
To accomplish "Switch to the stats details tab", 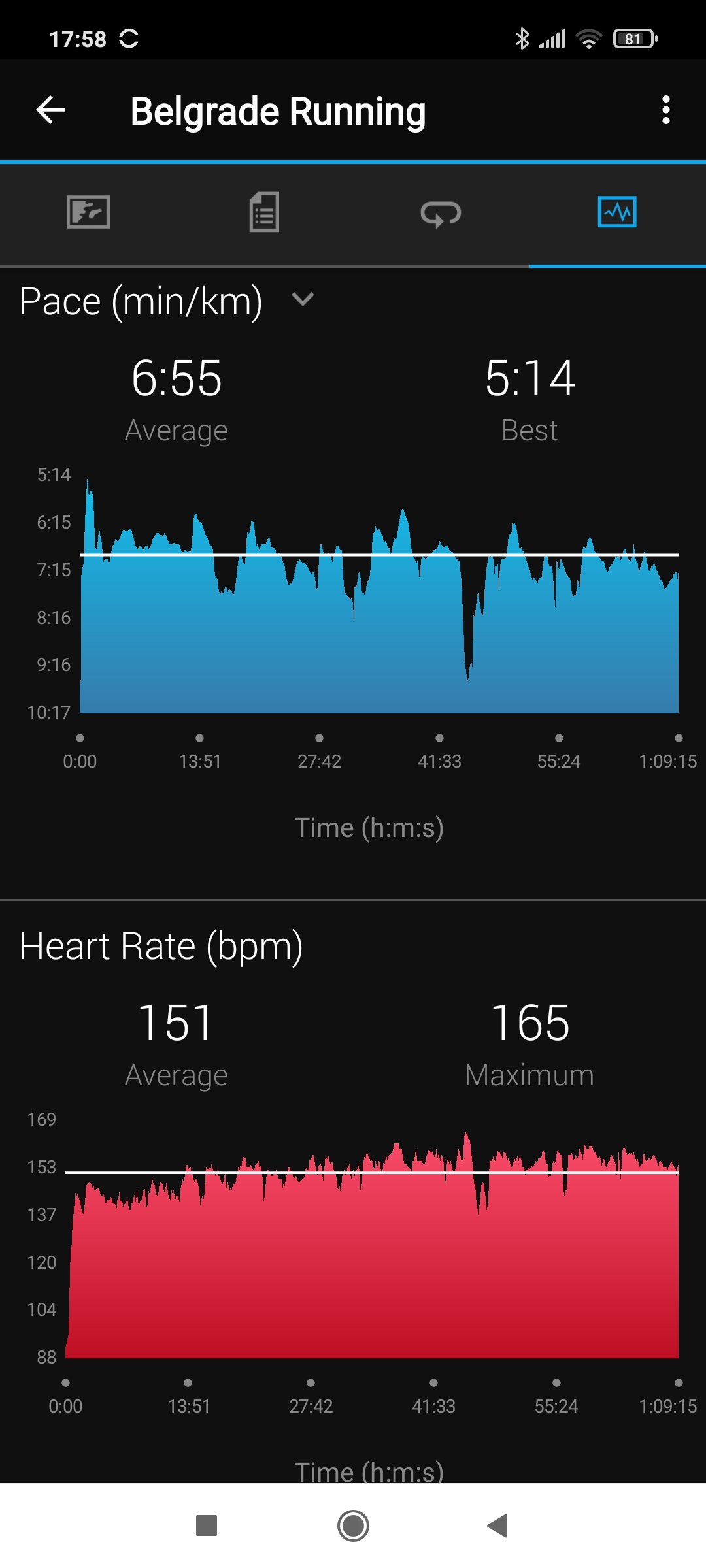I will [x=264, y=212].
